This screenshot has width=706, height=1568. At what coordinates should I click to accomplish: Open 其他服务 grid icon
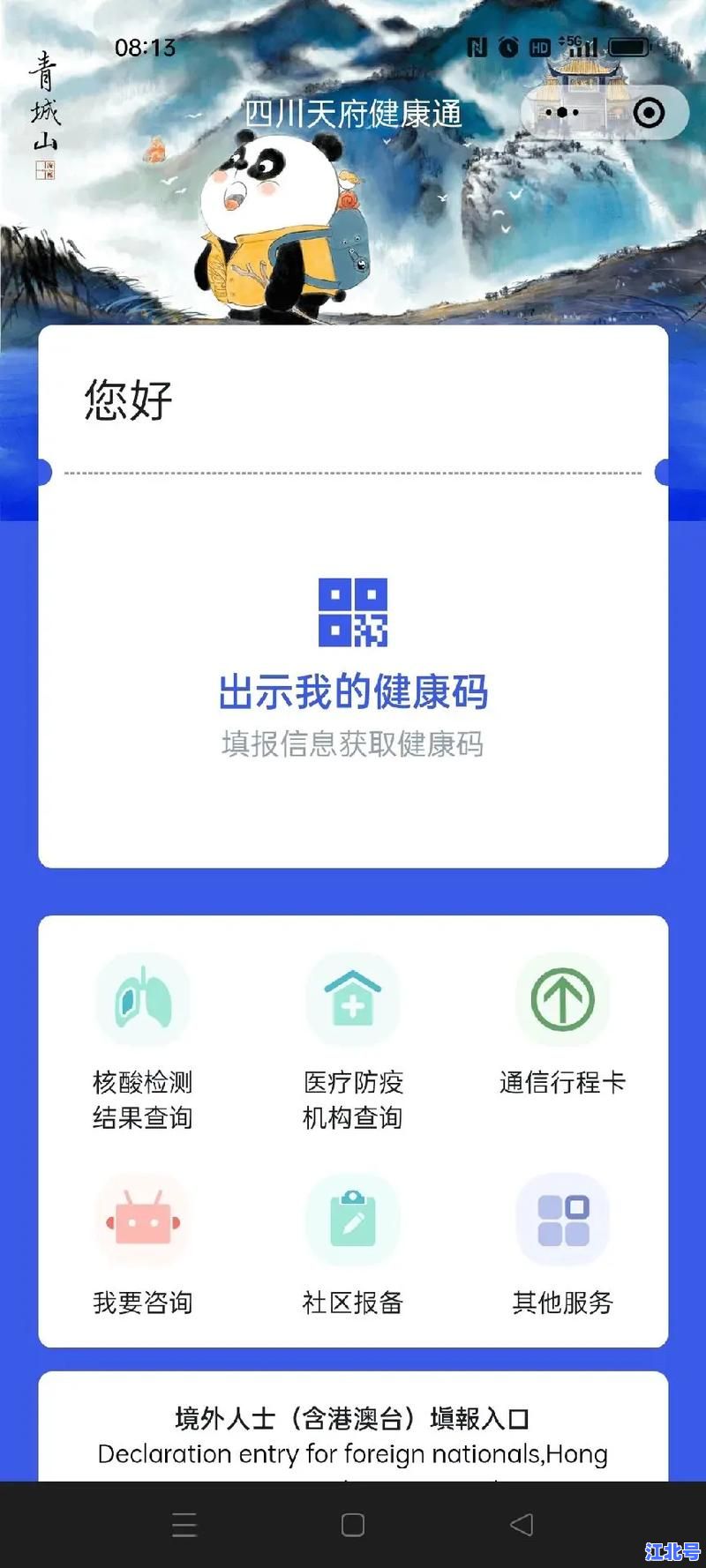tap(562, 1219)
